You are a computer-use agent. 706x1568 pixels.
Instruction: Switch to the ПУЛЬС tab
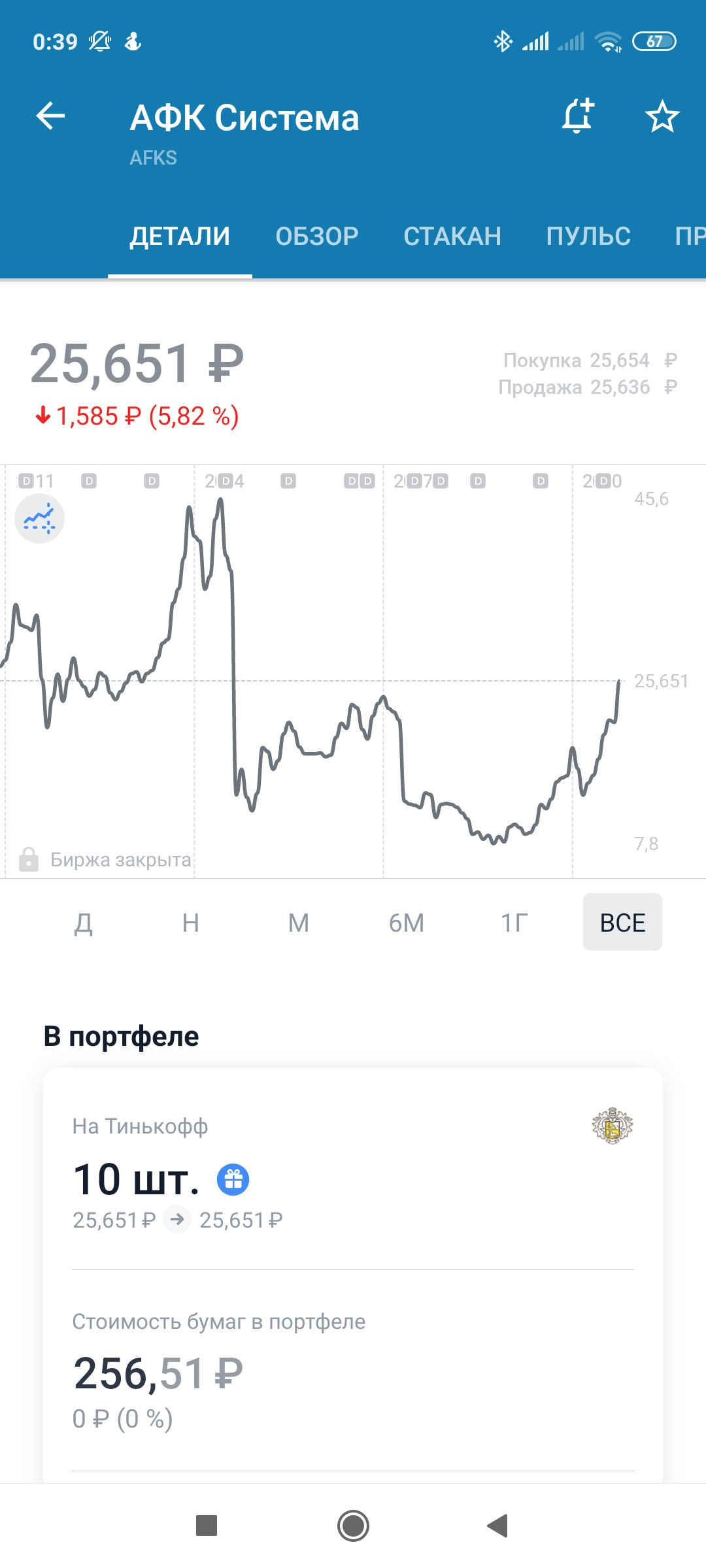pyautogui.click(x=588, y=236)
